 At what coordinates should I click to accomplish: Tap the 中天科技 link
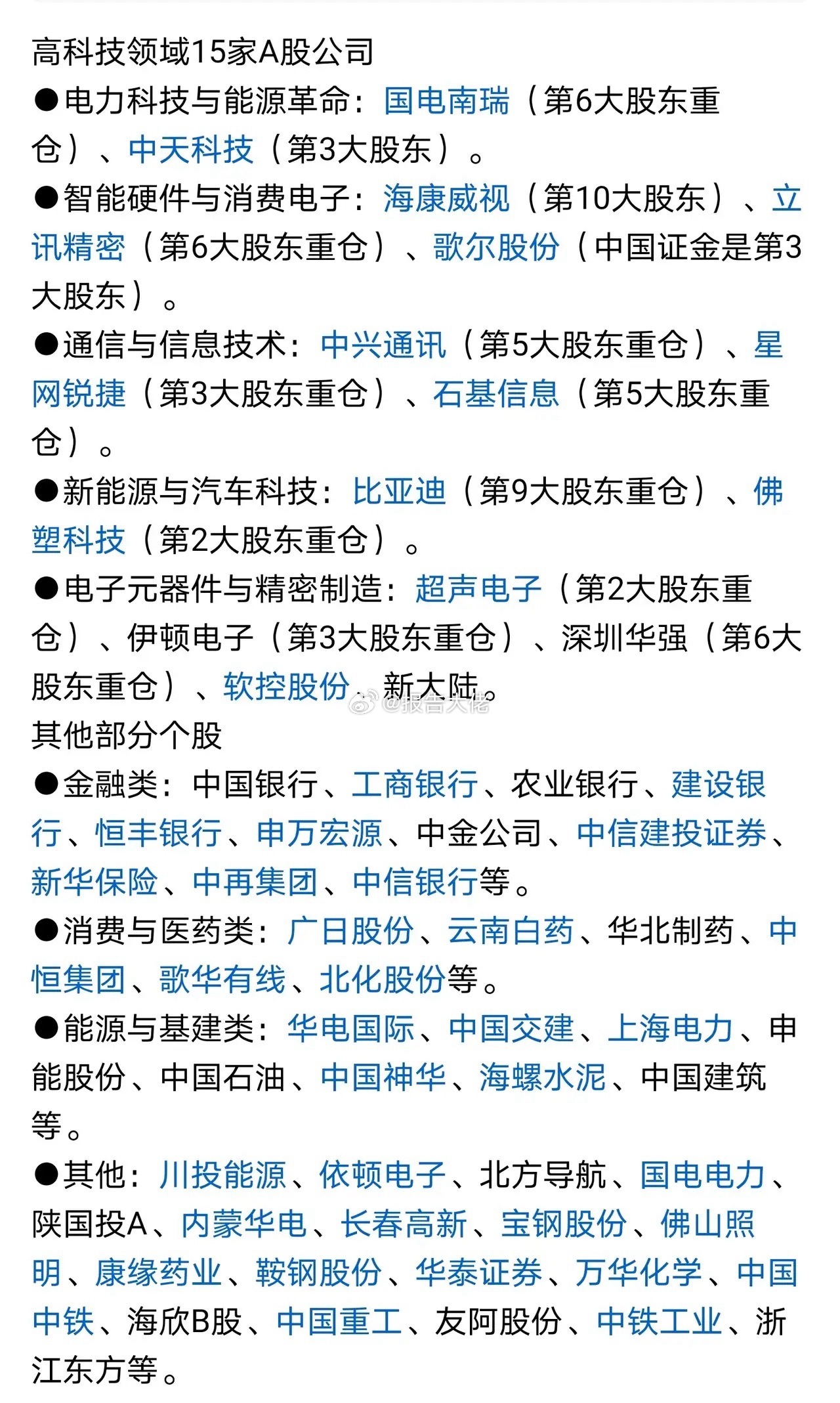click(191, 150)
